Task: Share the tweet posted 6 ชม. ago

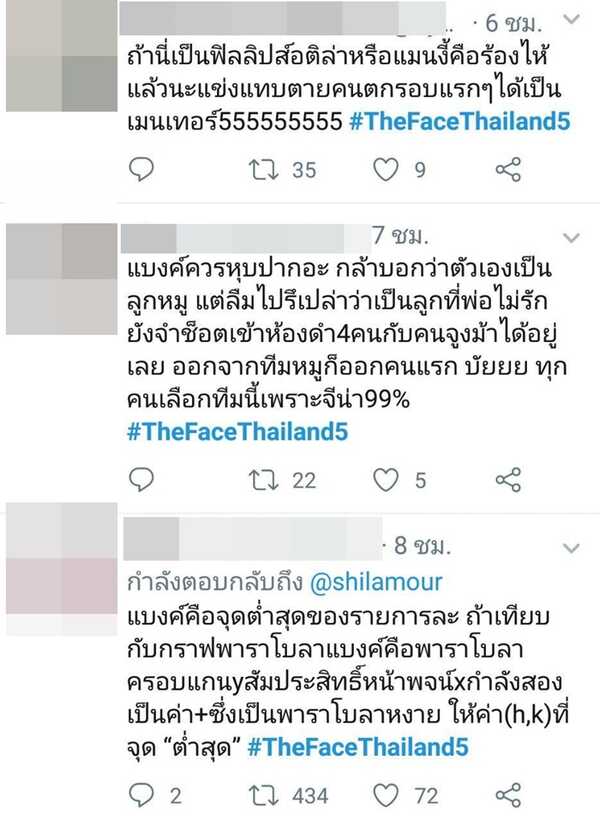Action: pos(508,169)
